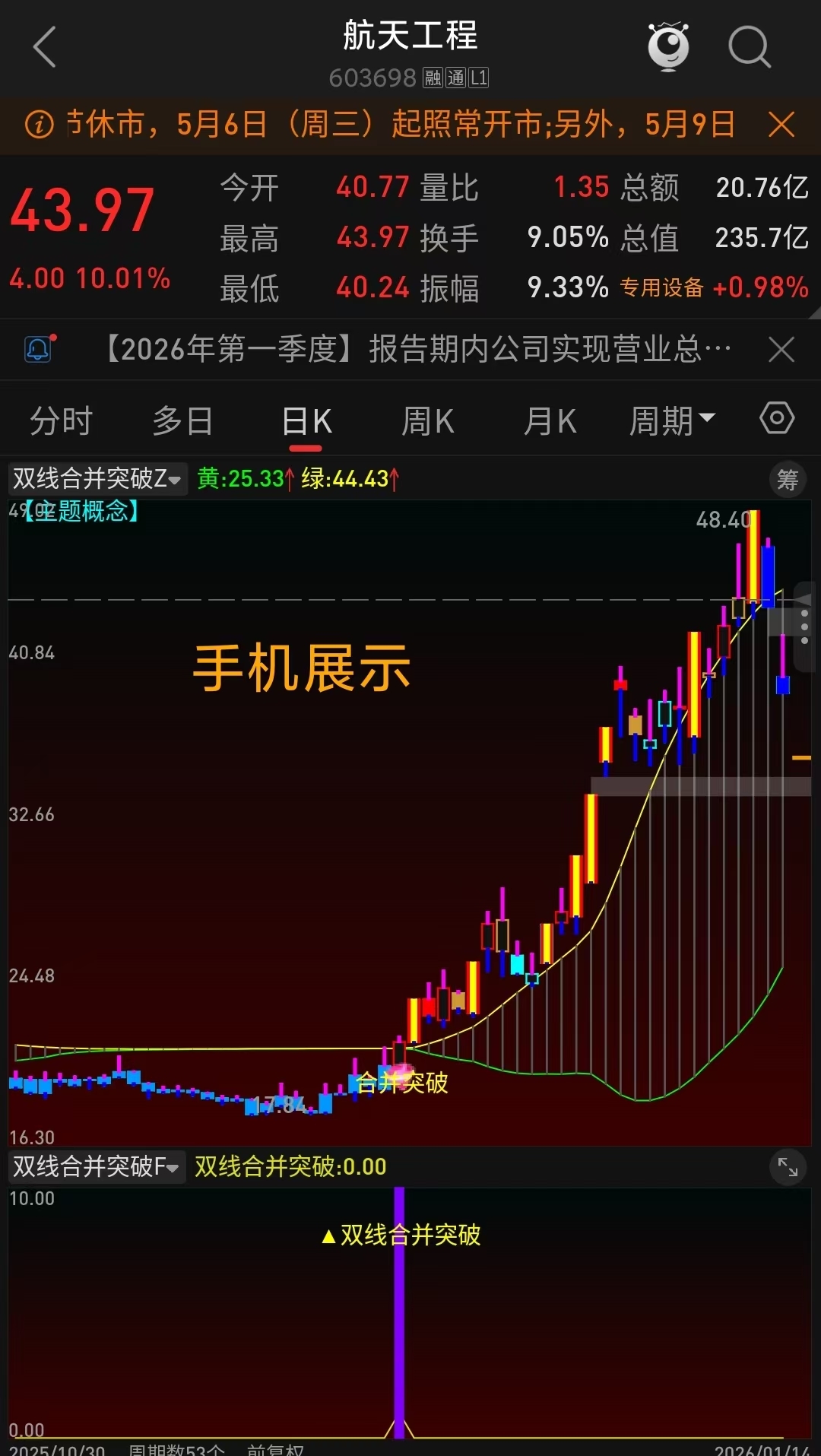
Task: Open the 专用设备 sector link
Action: coord(661,287)
